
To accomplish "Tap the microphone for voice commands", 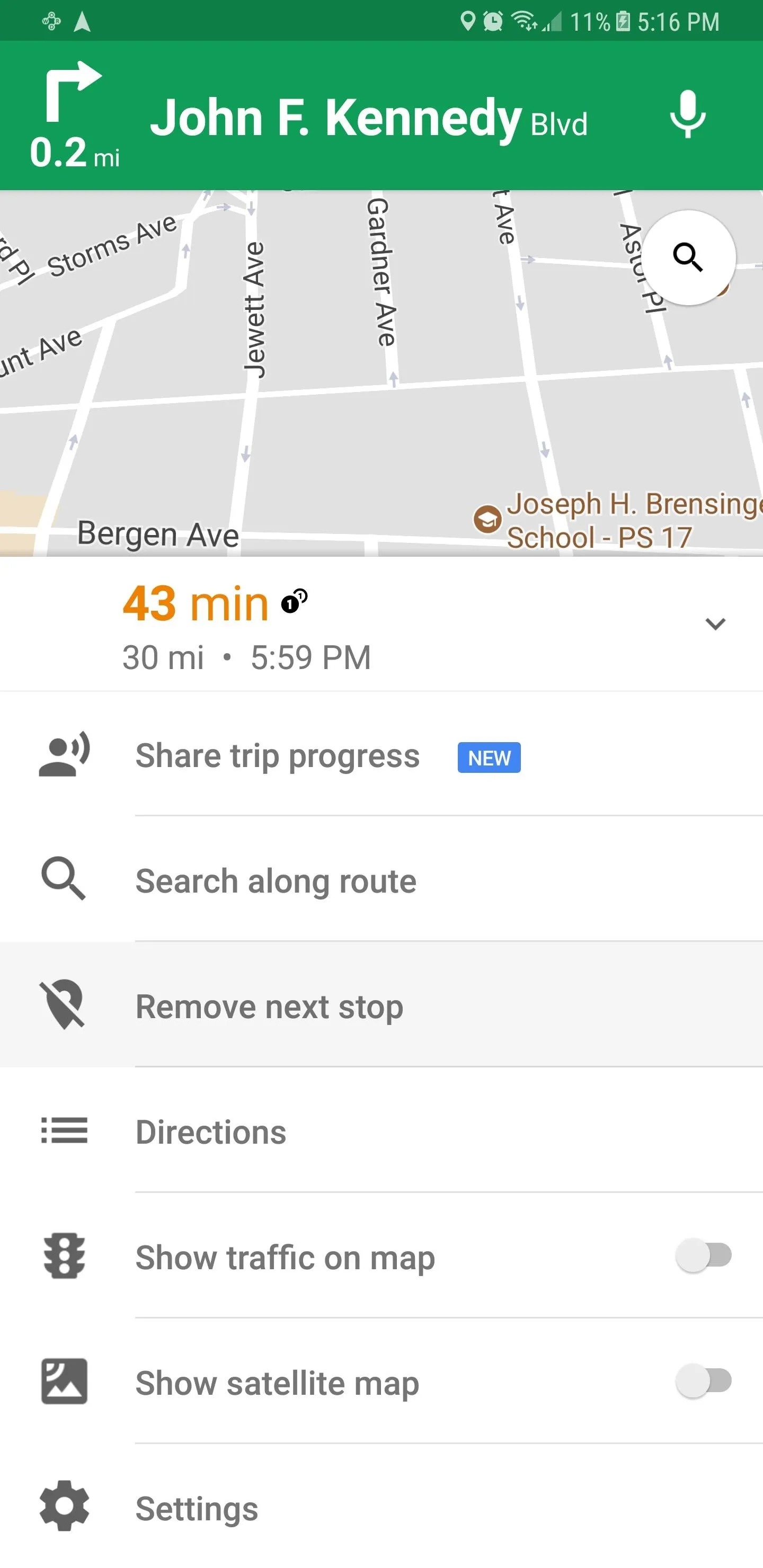I will (x=687, y=115).
